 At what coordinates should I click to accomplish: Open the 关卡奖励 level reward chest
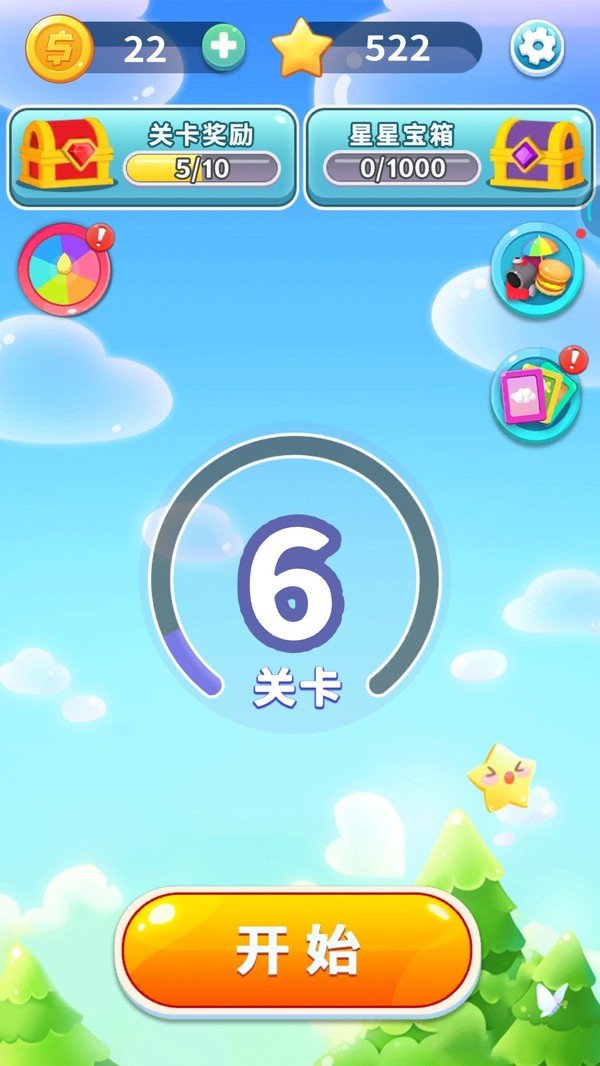click(153, 157)
